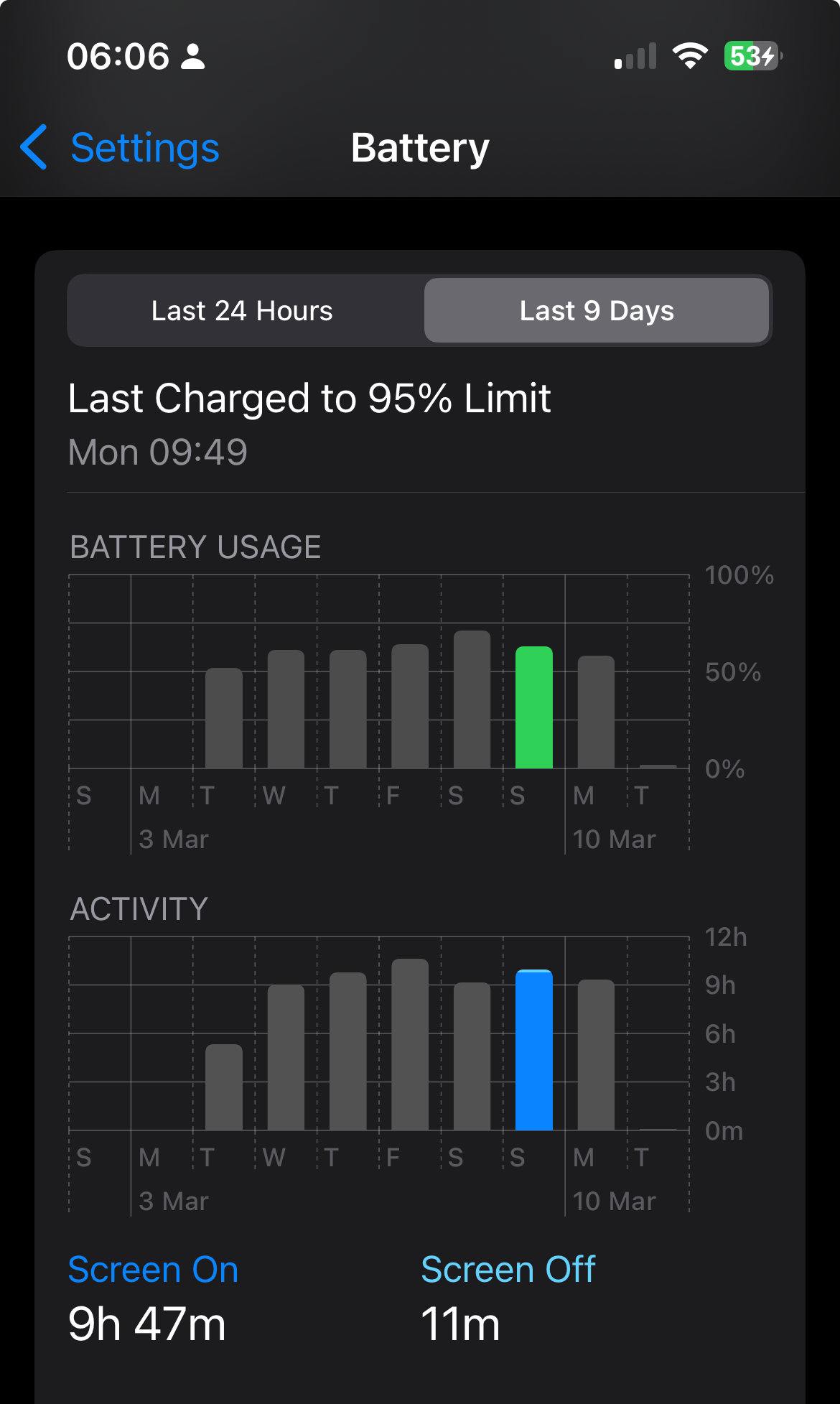
Task: Tap the blue Sunday Activity bar
Action: pyautogui.click(x=534, y=1050)
